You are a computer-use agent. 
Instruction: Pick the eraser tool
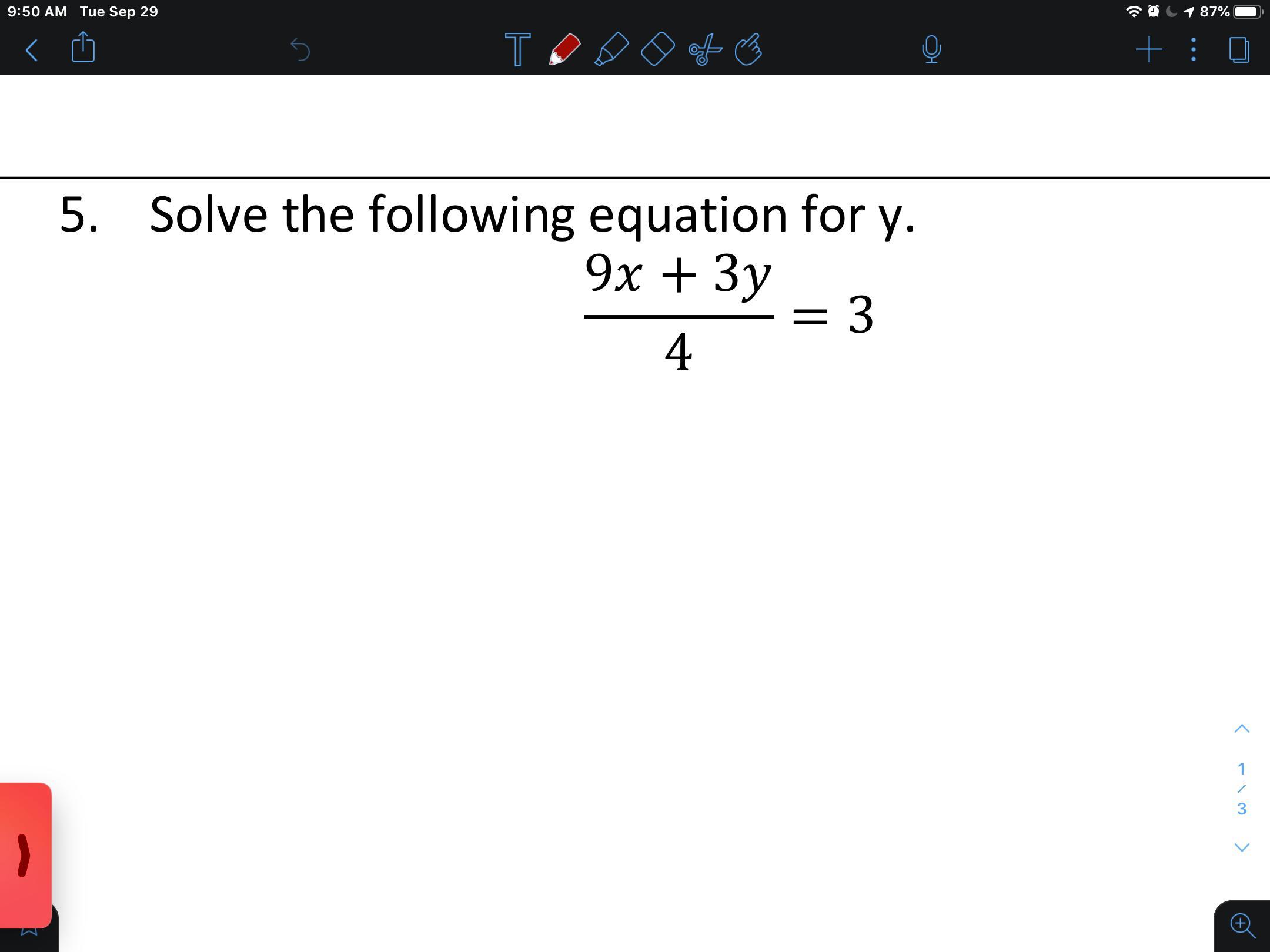657,49
